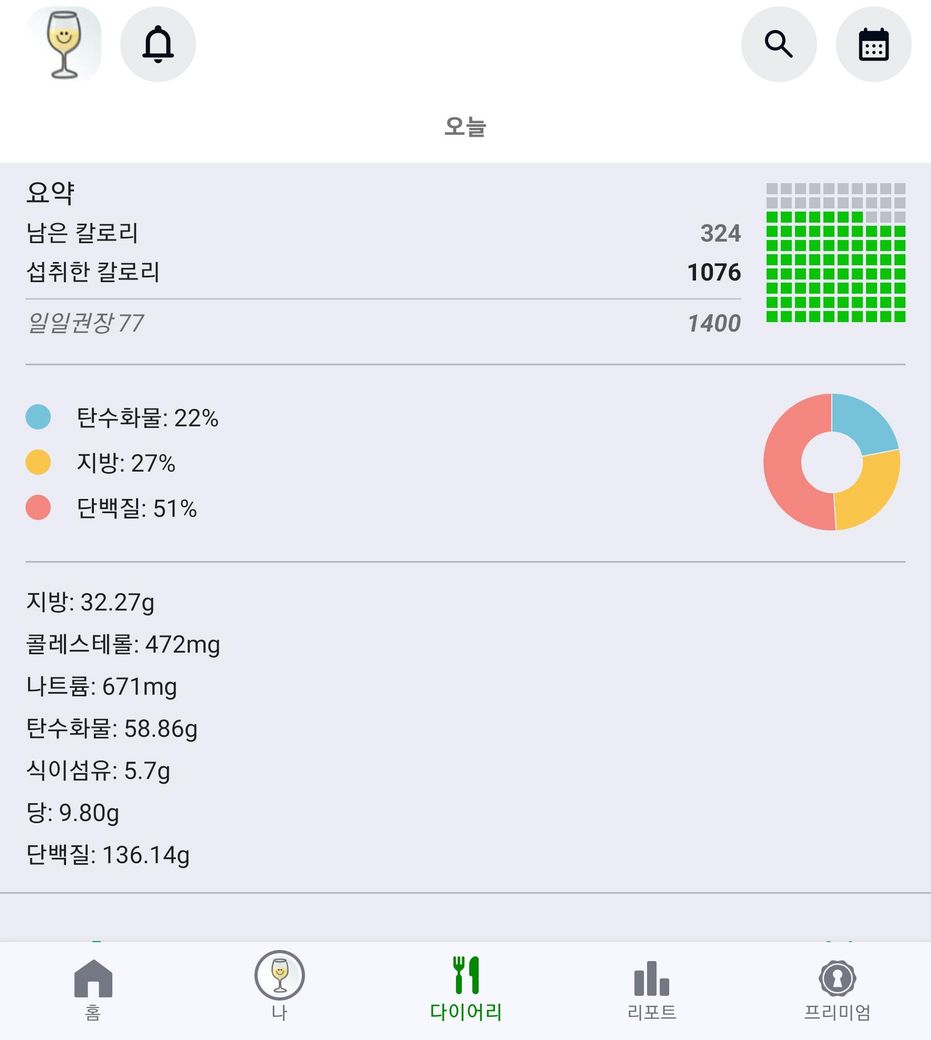
Task: Open the 리포트 tab
Action: click(x=652, y=990)
